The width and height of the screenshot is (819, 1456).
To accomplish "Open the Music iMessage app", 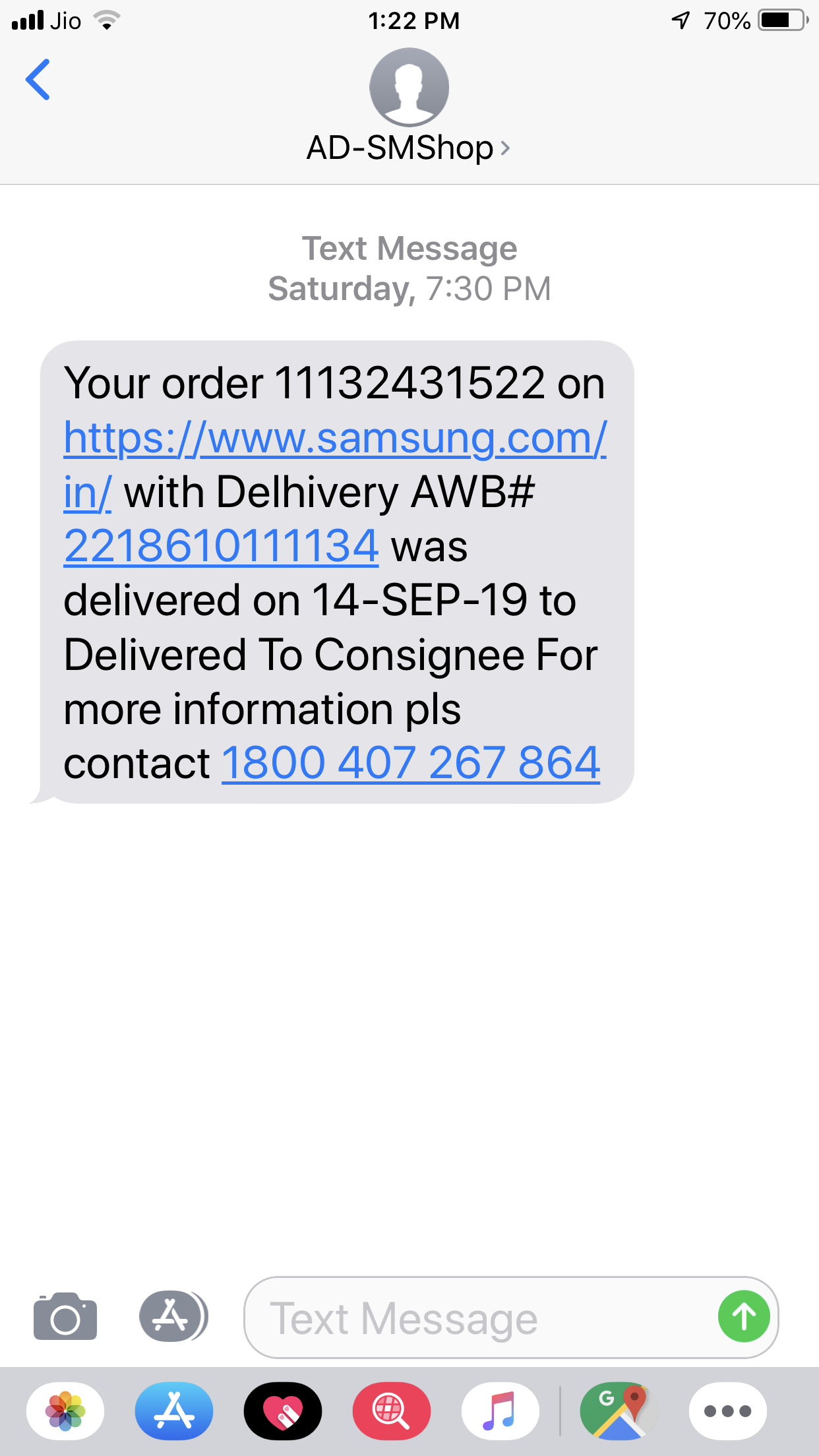I will 500,1411.
